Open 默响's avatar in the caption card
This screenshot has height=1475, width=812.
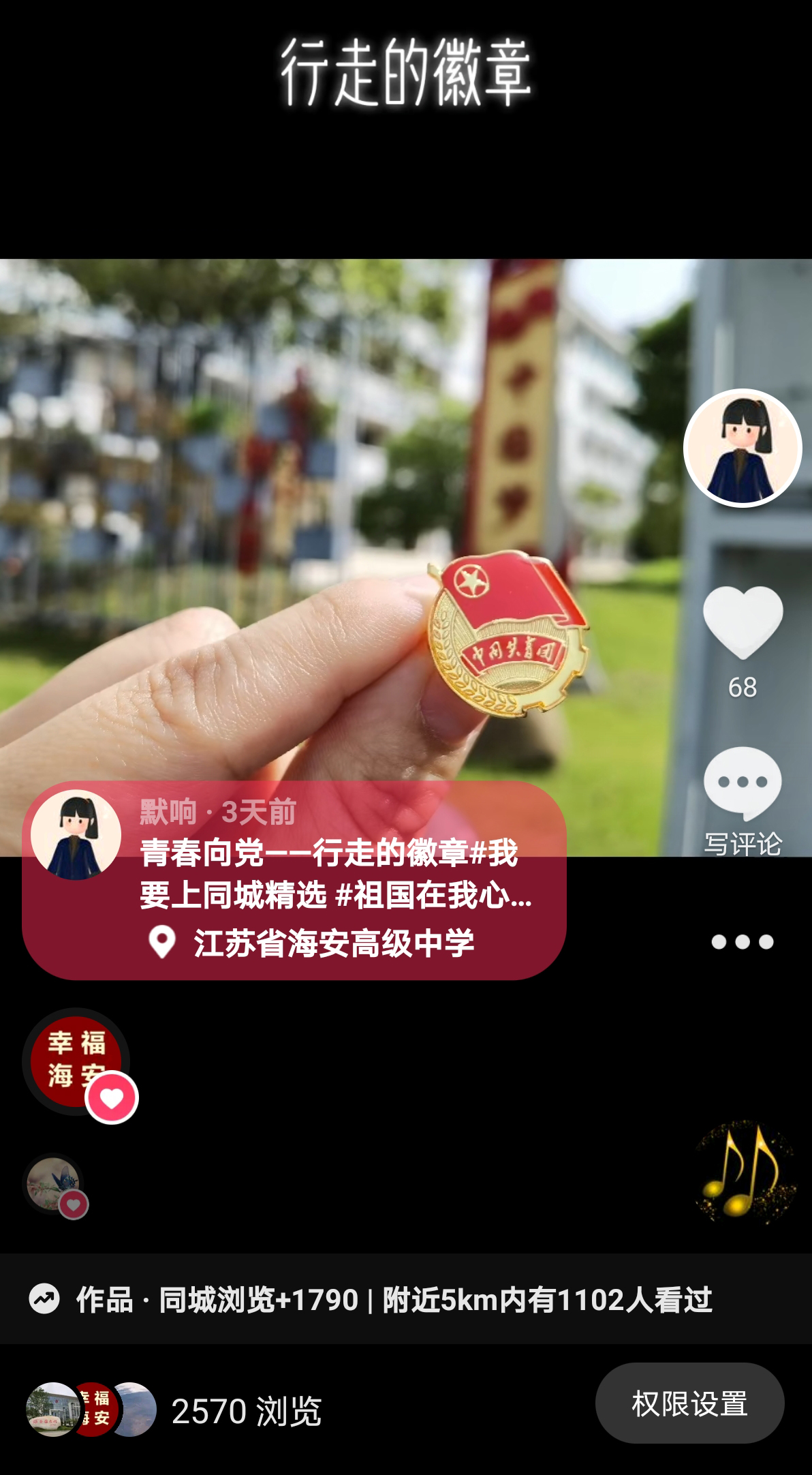click(x=76, y=834)
